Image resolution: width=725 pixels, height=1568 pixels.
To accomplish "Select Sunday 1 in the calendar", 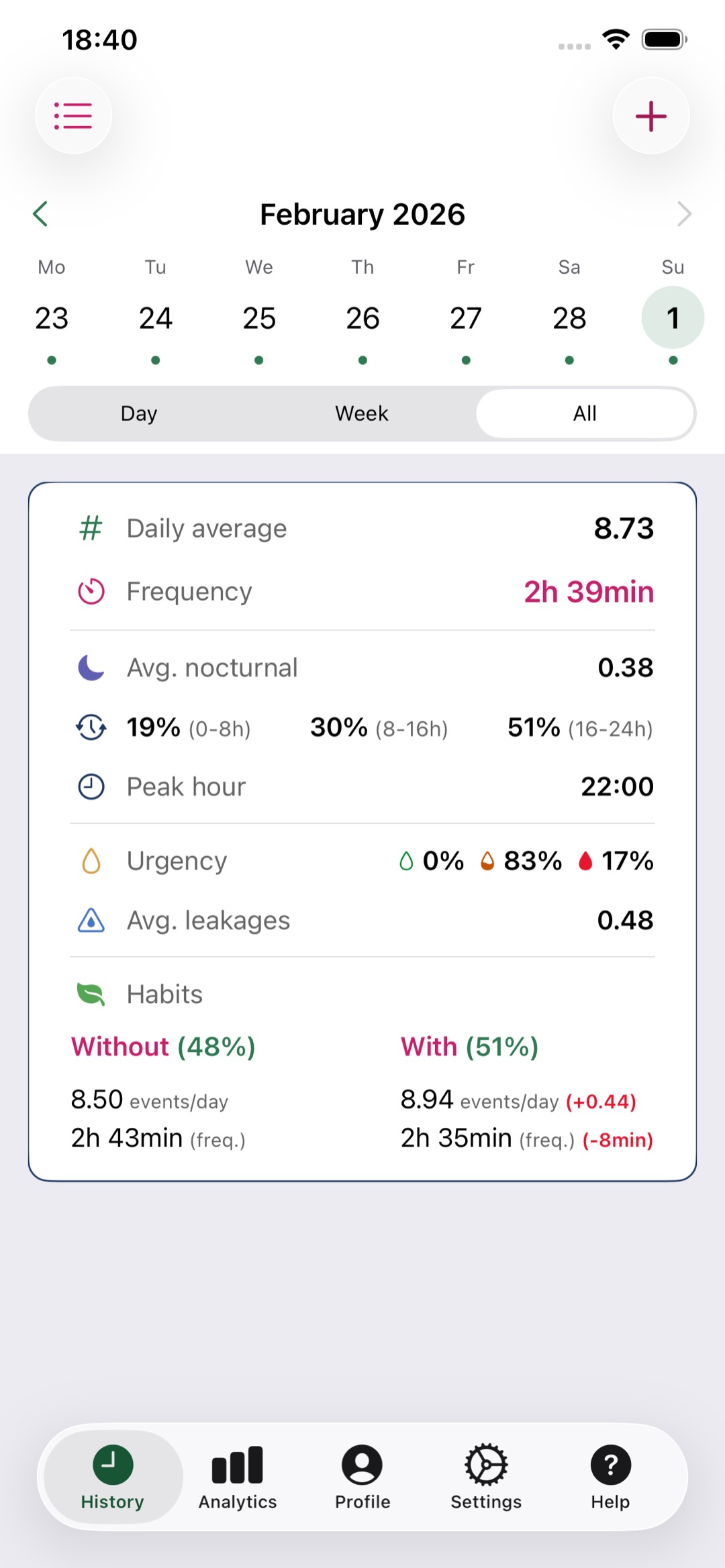I will point(673,318).
